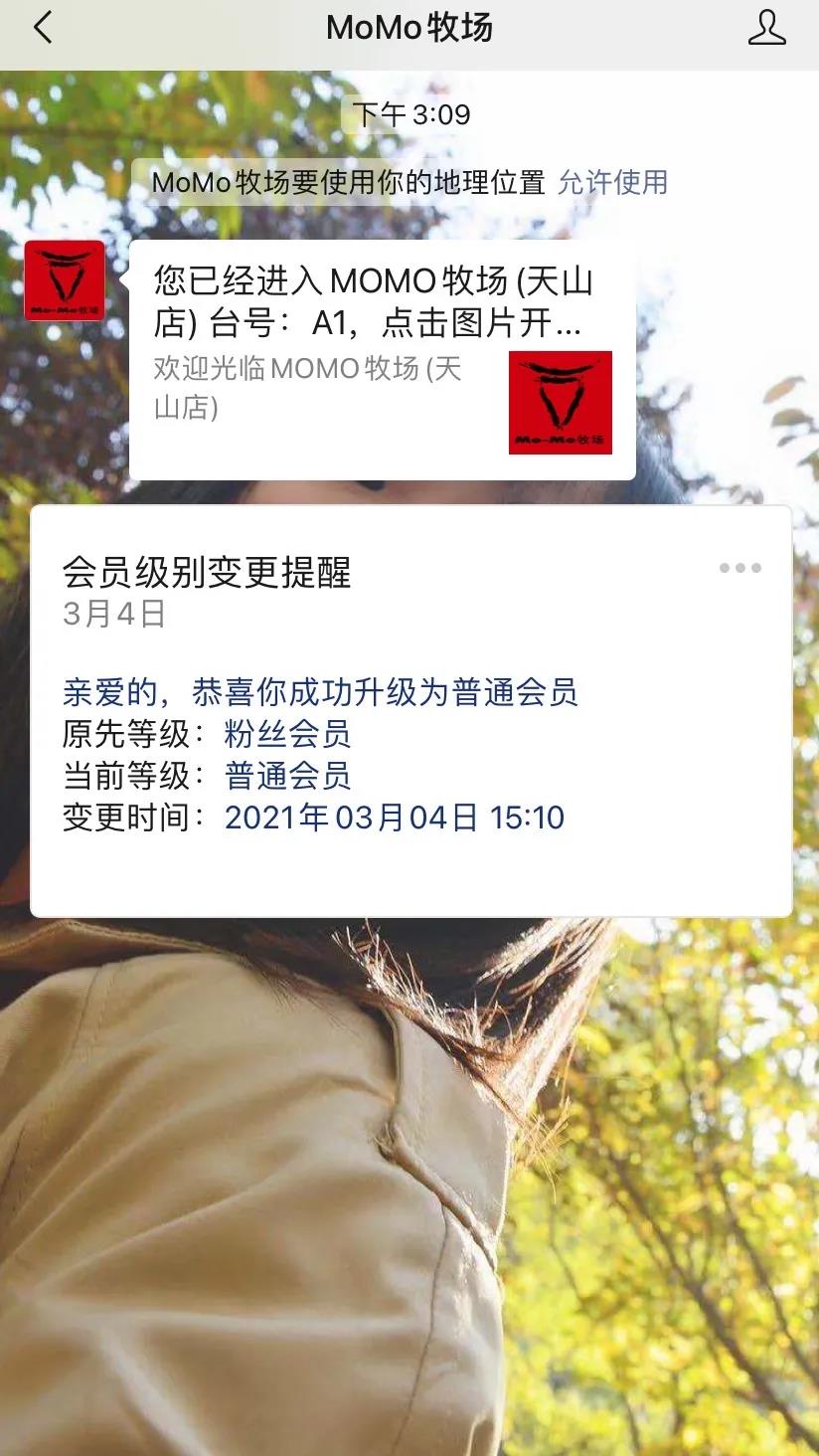Tap the change time 2021年03月04日 15:10 link
819x1456 pixels.
[394, 817]
